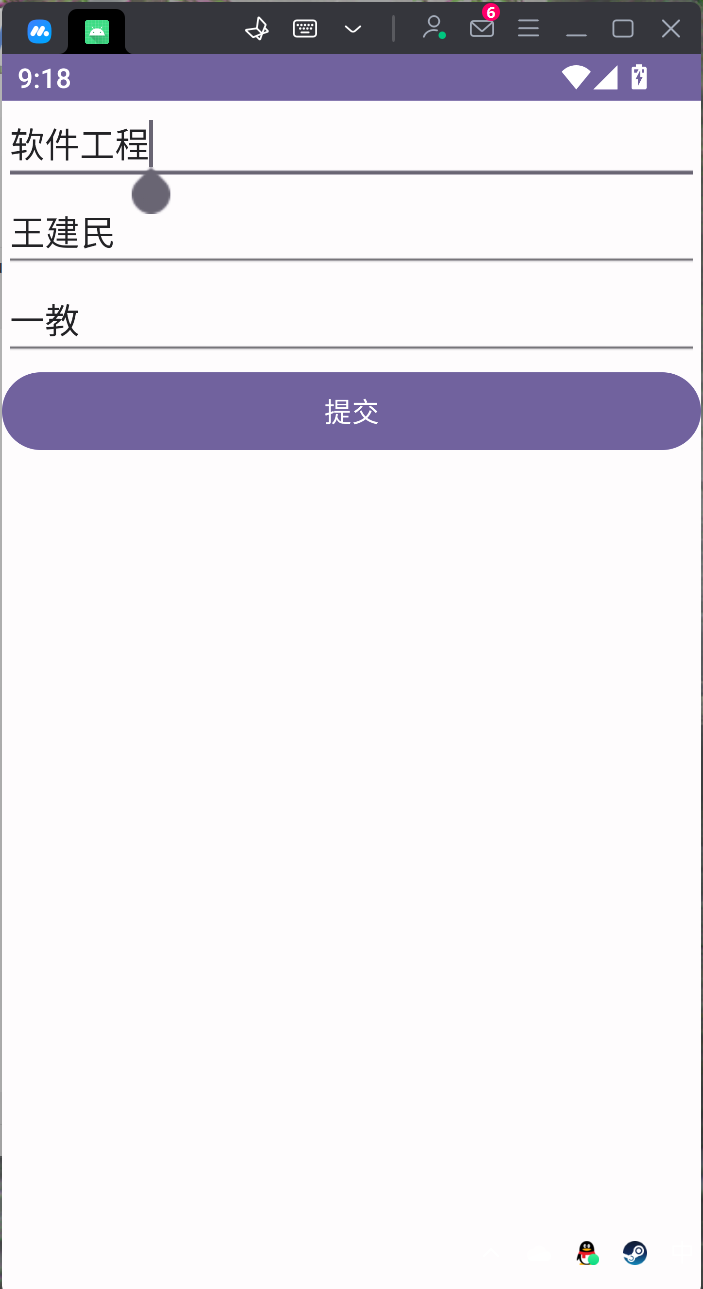Tap the 软件工程 text field
The height and width of the screenshot is (1289, 703).
coord(350,146)
